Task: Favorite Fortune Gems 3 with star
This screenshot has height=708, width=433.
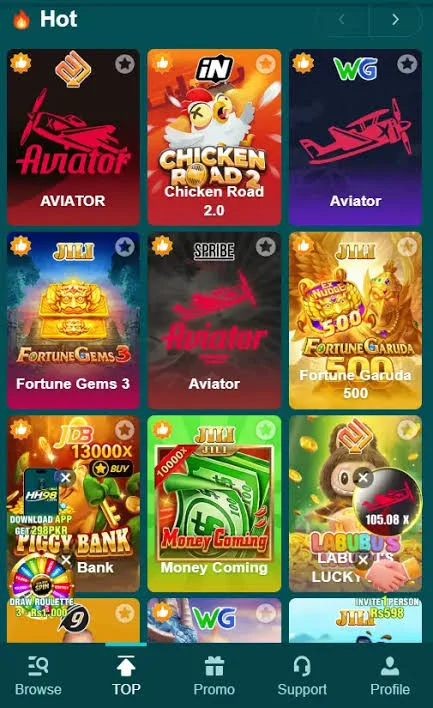Action: tap(125, 247)
